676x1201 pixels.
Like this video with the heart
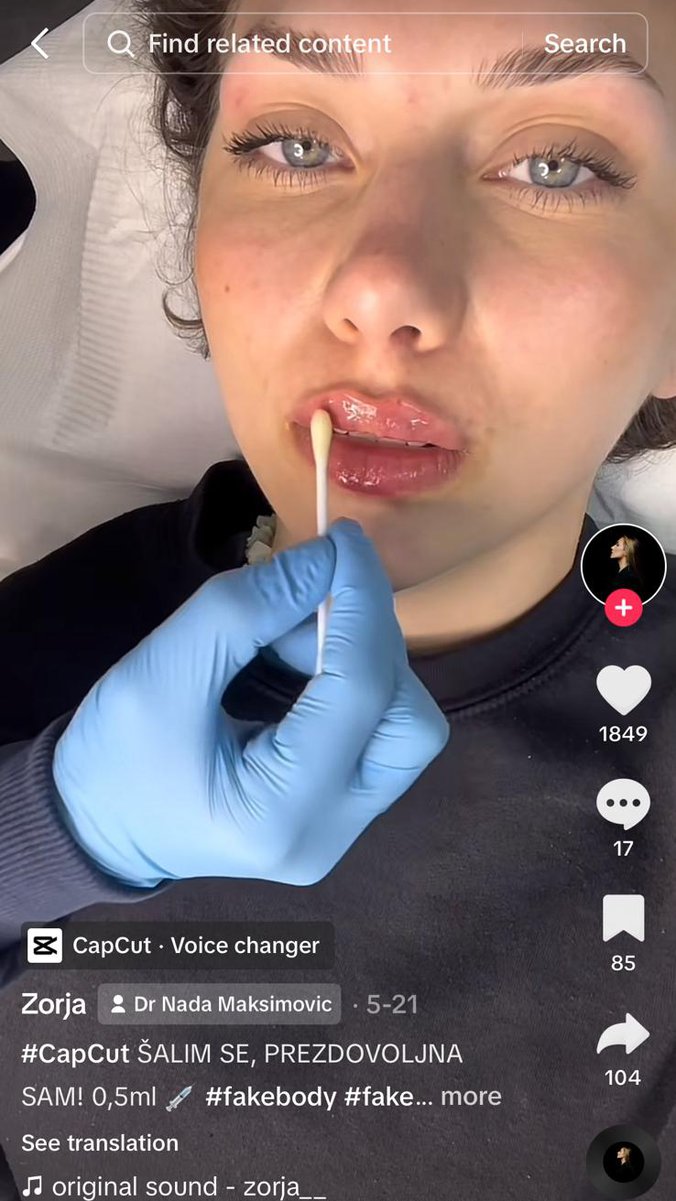tap(624, 690)
